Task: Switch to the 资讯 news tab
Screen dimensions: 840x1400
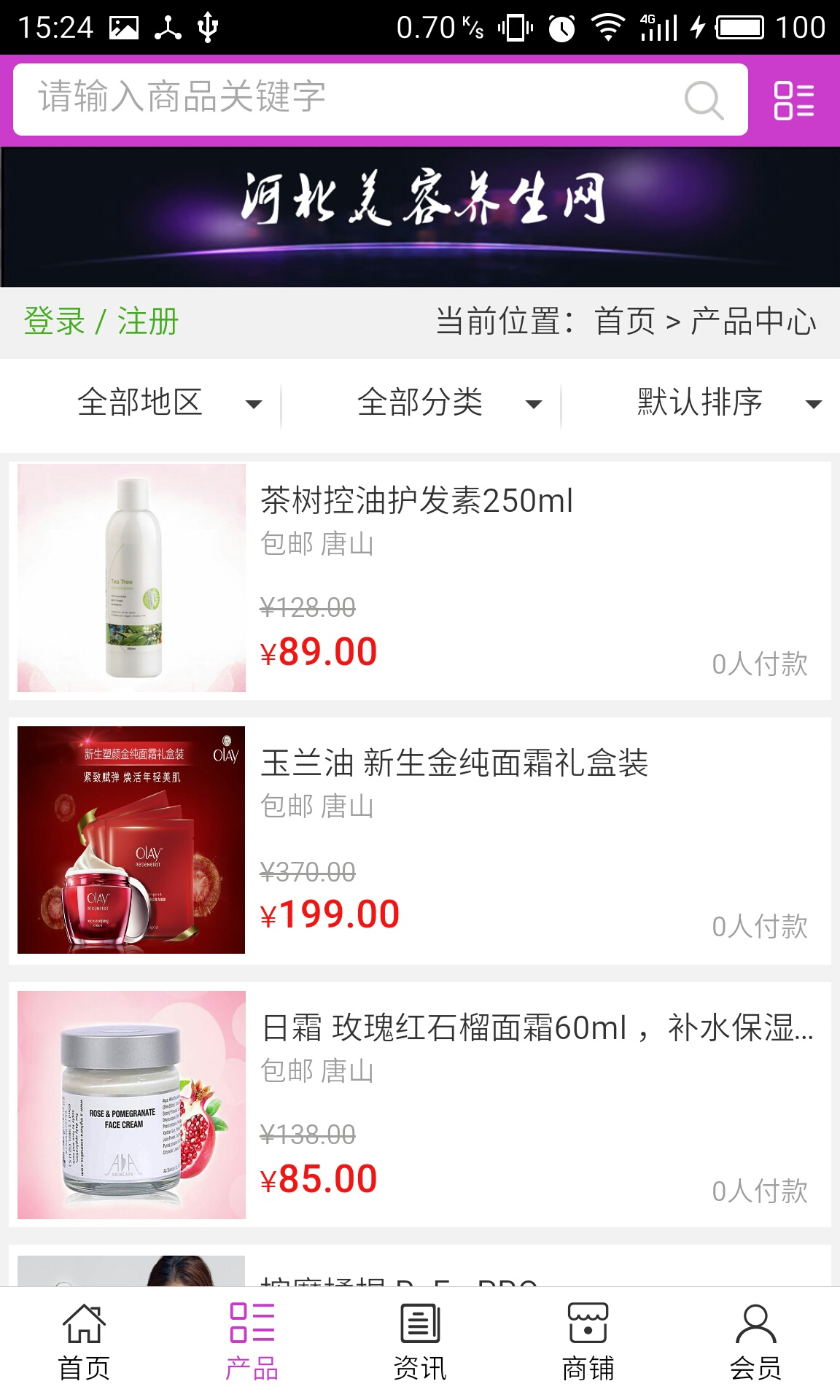Action: point(420,1342)
